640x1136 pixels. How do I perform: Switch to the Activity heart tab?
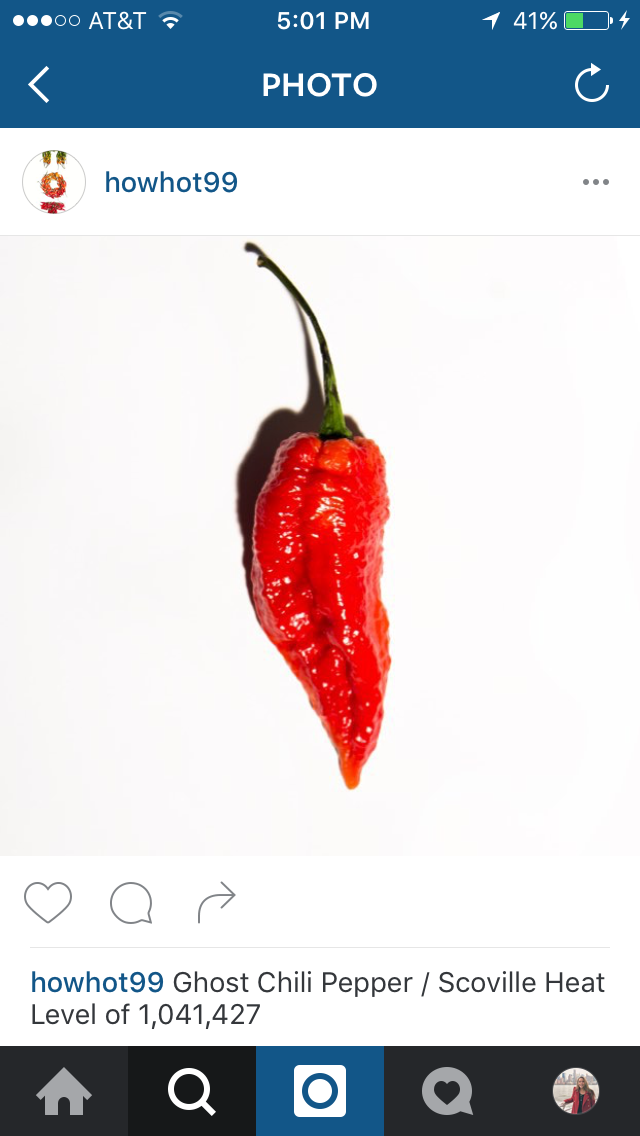[x=447, y=1091]
